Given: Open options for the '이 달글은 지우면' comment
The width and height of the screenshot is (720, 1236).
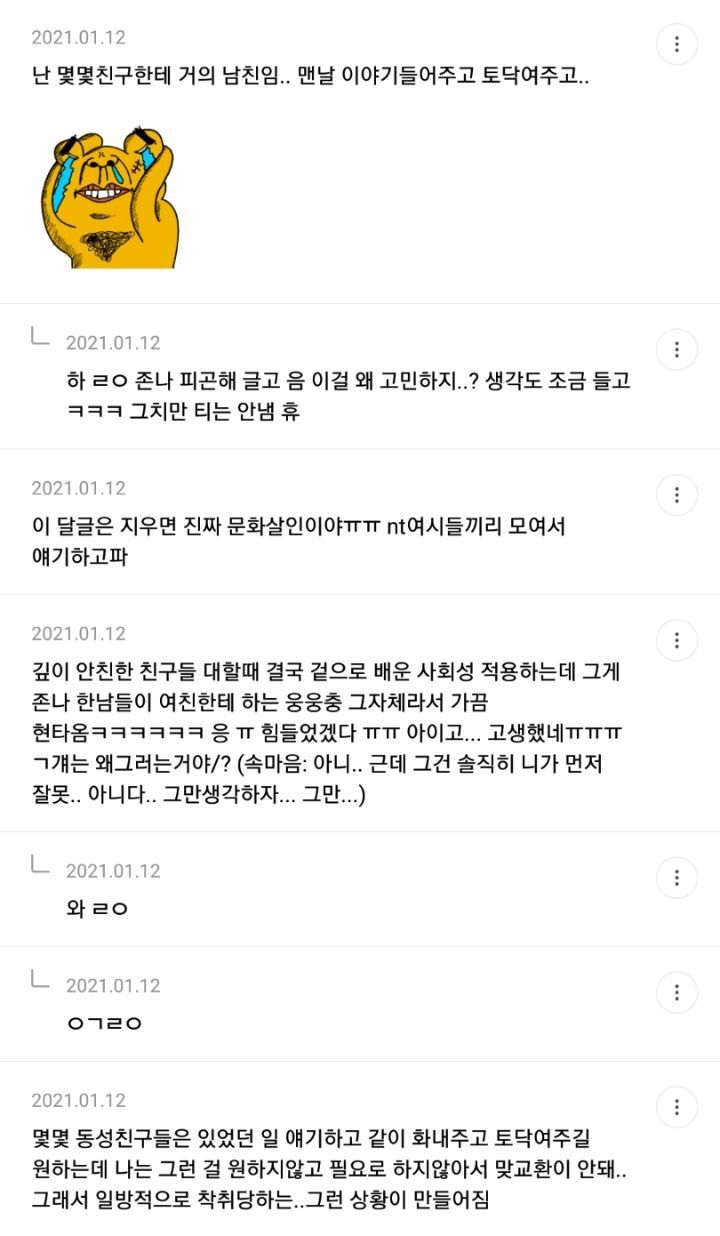Looking at the screenshot, I should coord(677,494).
